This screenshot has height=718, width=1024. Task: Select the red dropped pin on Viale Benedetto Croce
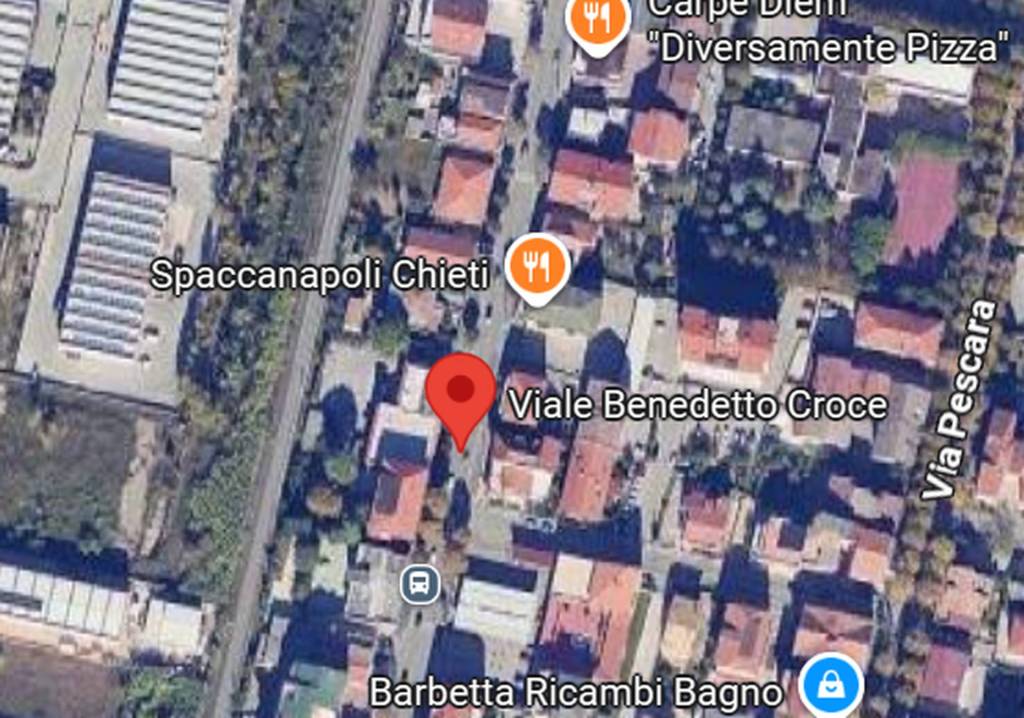point(461,392)
